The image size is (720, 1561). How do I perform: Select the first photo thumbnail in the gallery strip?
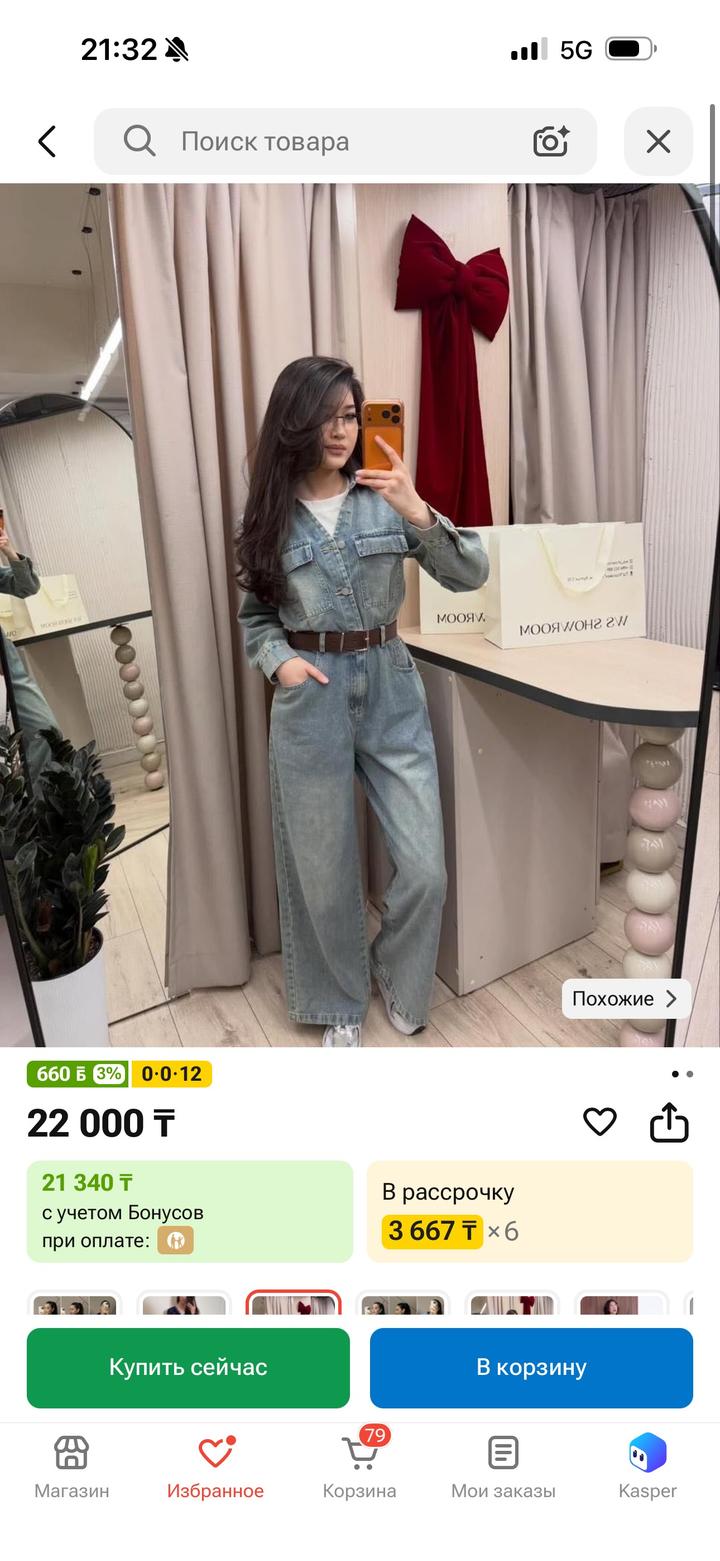(x=74, y=1304)
